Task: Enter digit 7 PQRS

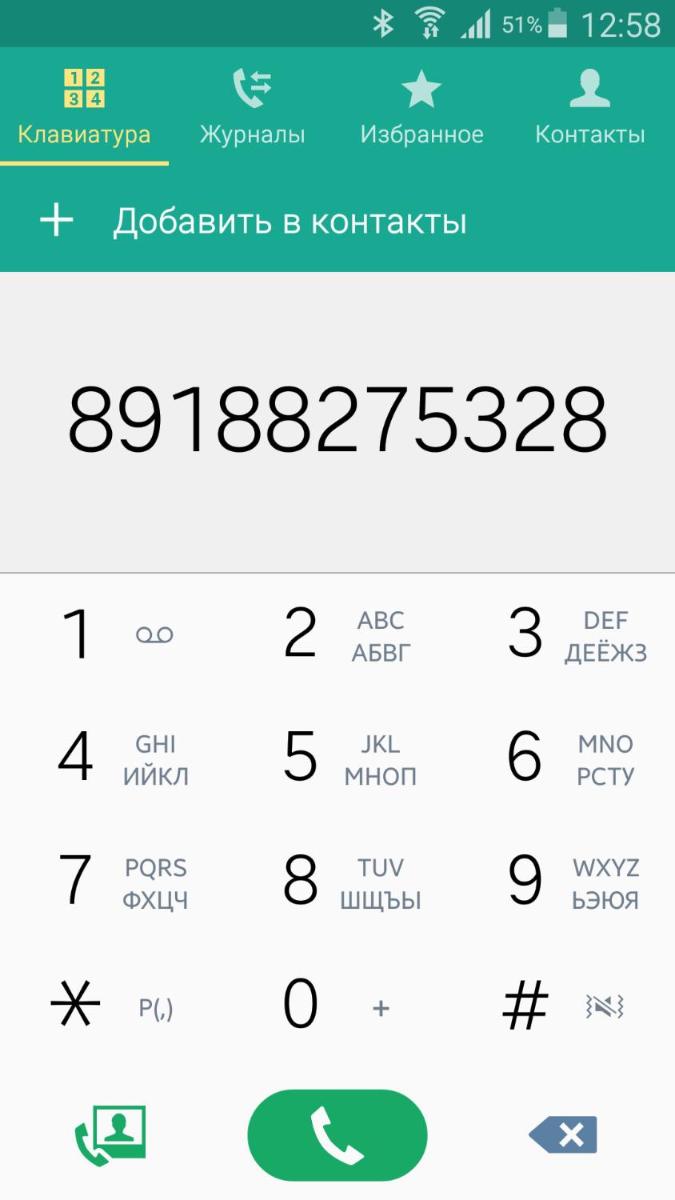Action: click(x=112, y=883)
